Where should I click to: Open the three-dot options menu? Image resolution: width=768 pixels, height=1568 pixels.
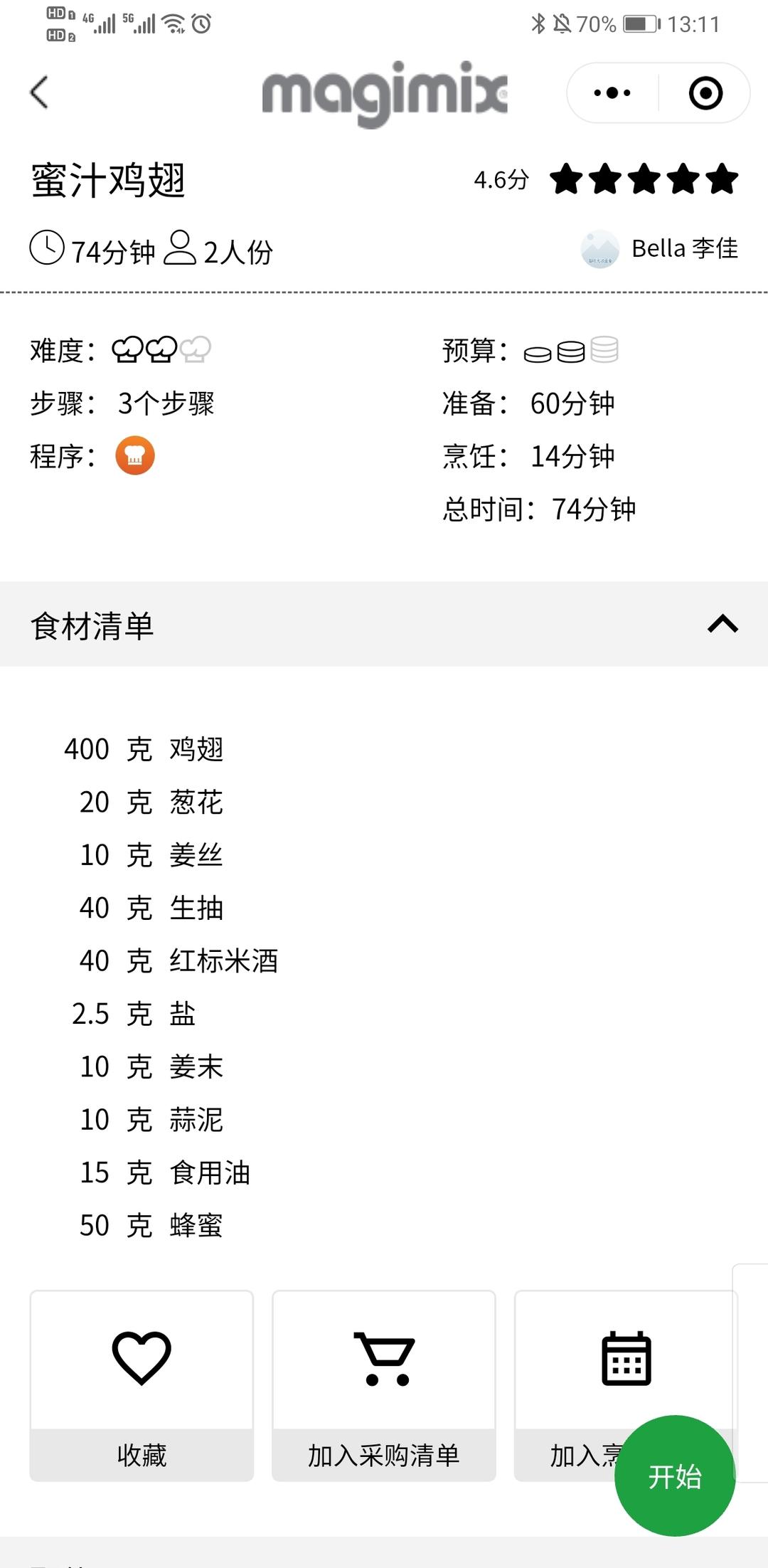pos(610,92)
